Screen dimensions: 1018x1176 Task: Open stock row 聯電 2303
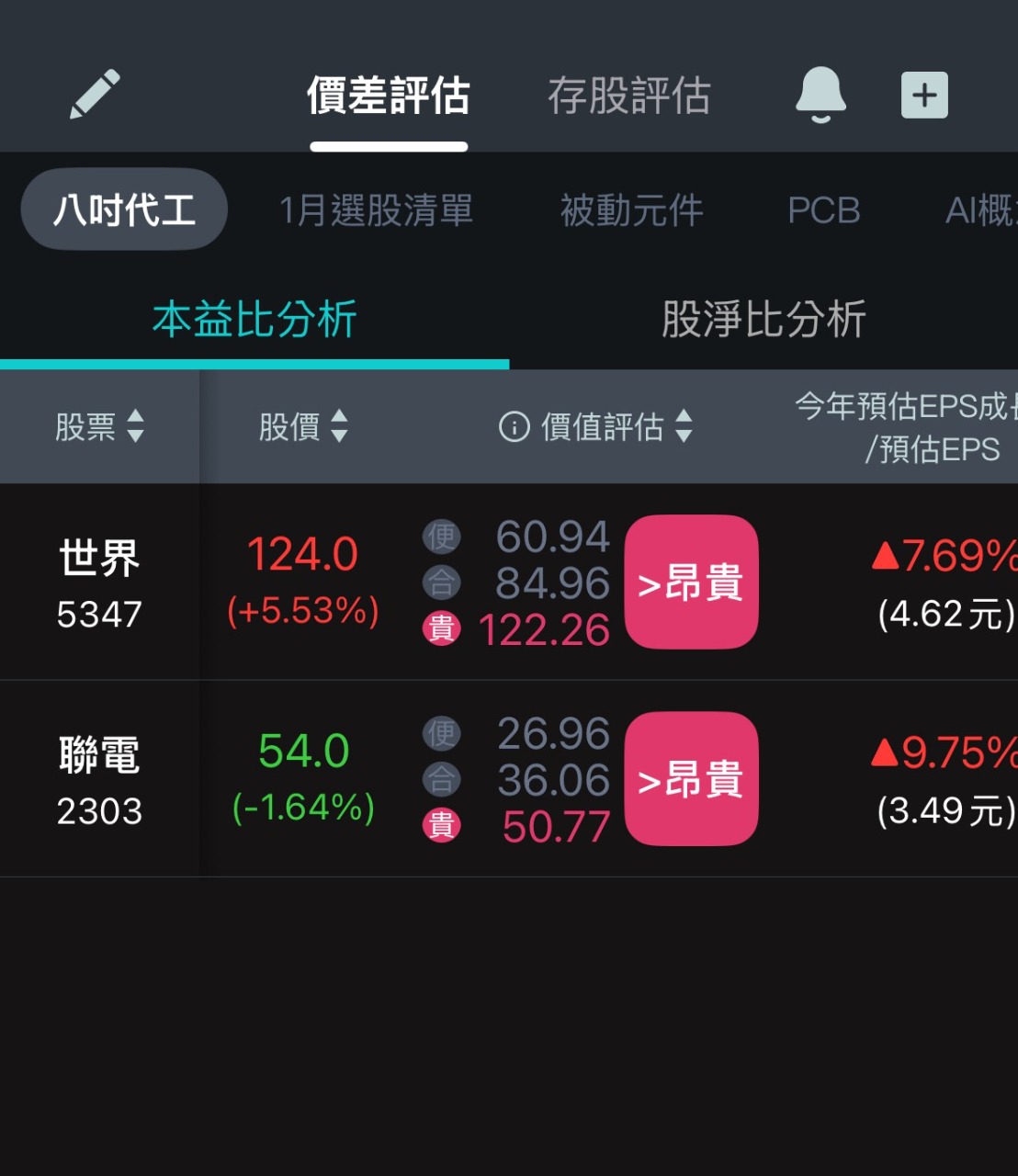(99, 779)
